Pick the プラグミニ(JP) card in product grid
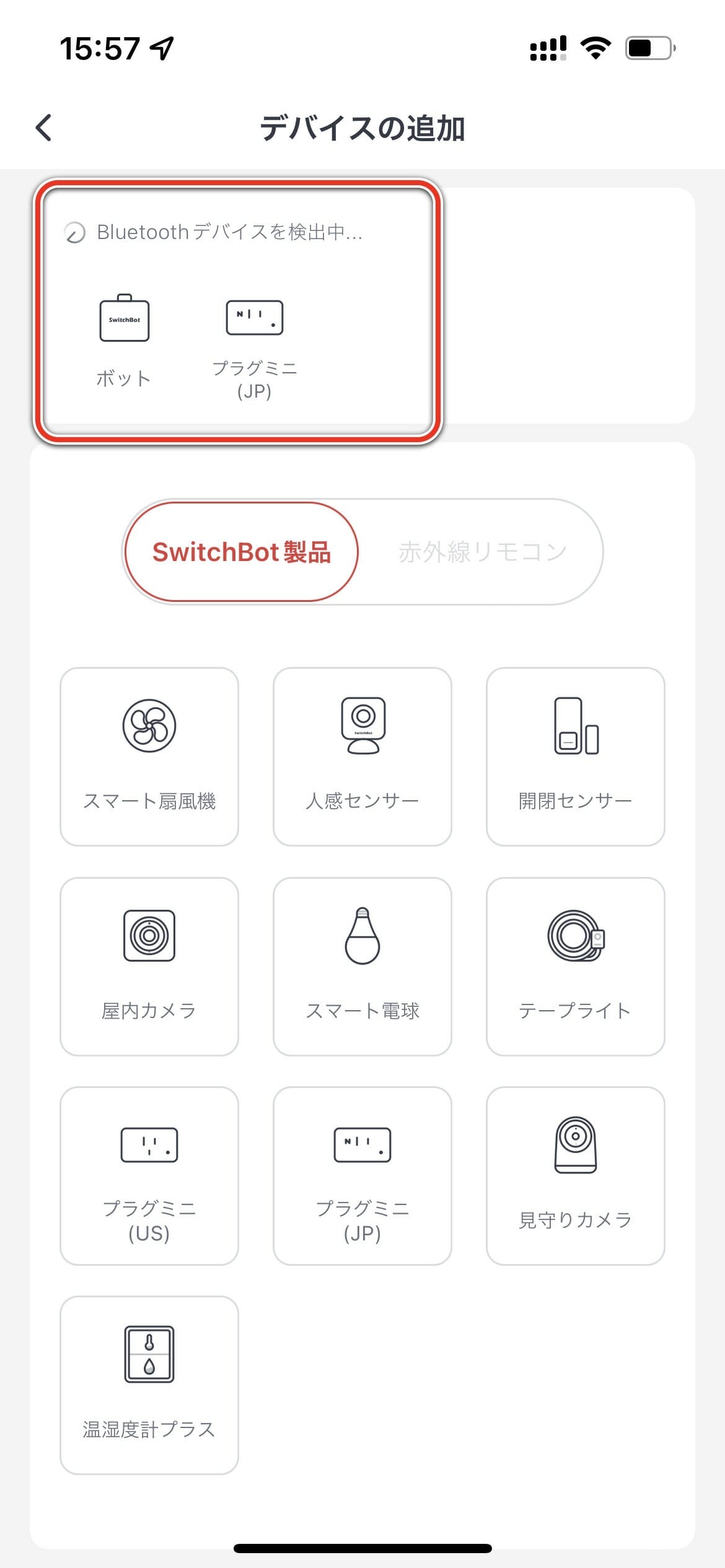Image resolution: width=725 pixels, height=1568 pixels. point(362,1176)
